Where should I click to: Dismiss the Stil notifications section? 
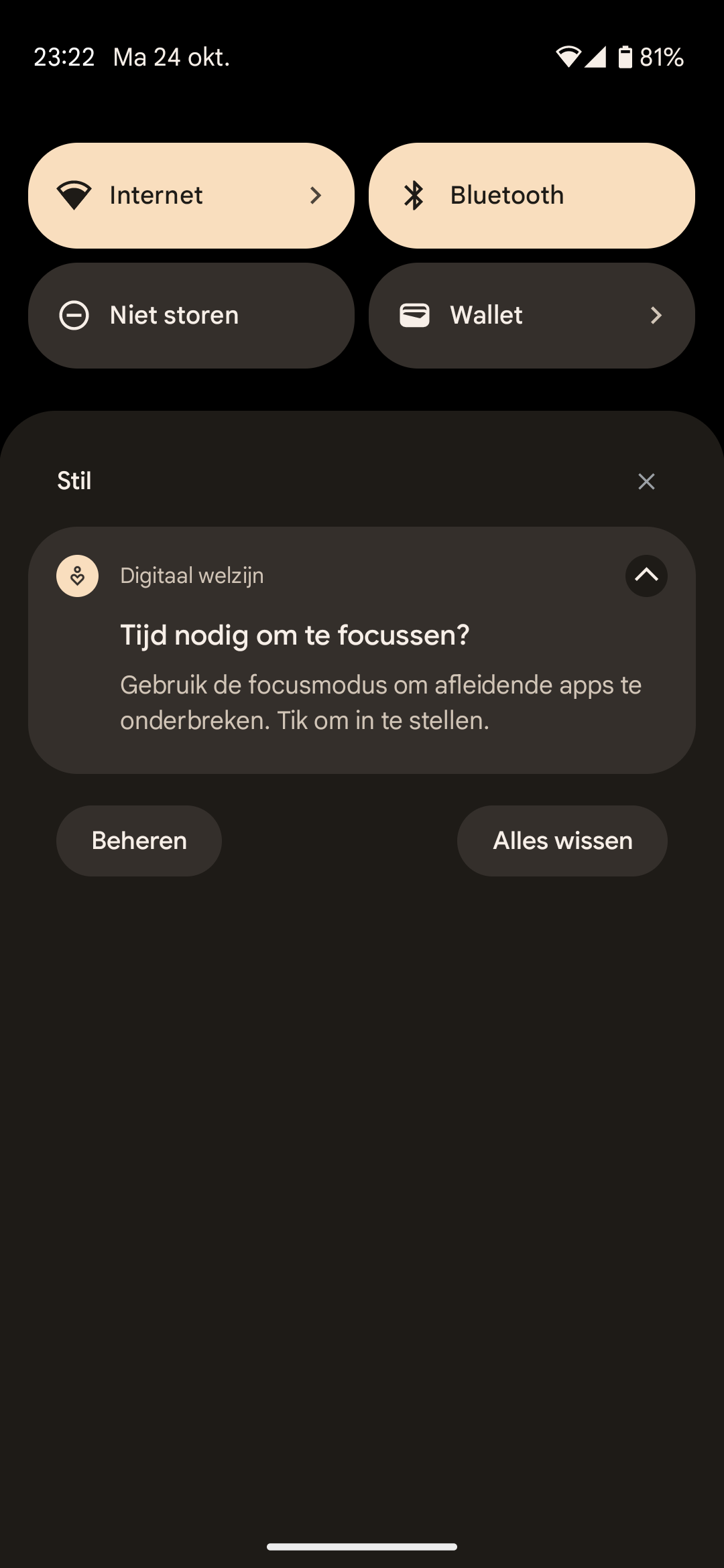pos(646,481)
